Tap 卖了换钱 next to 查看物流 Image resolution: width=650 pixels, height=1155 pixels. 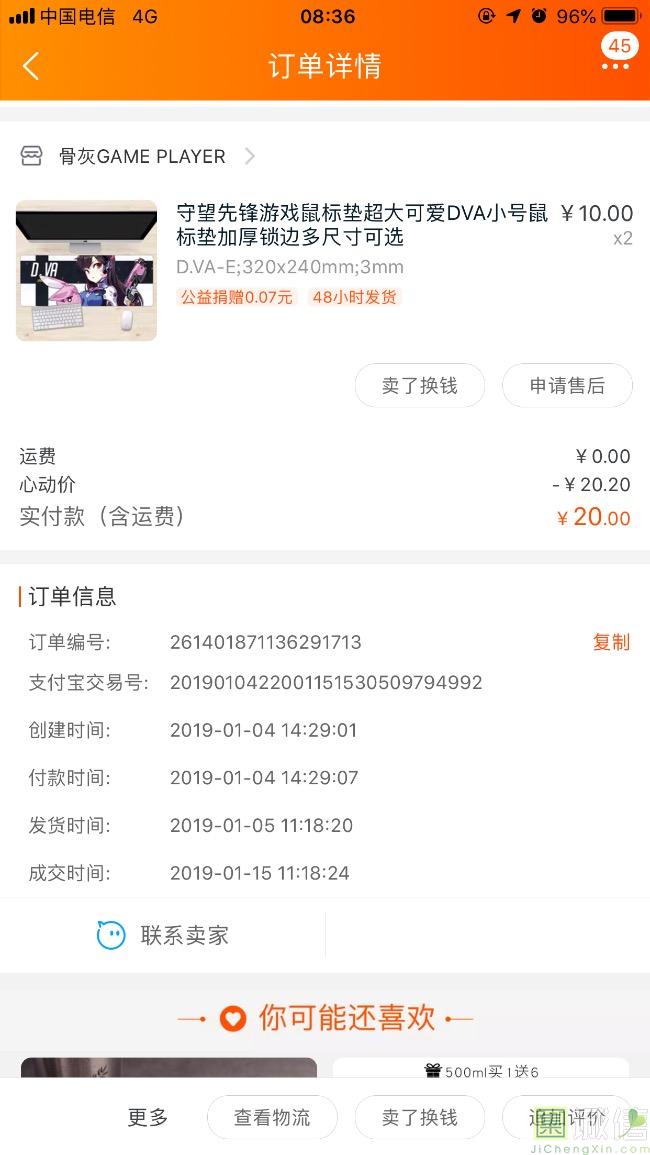419,1117
